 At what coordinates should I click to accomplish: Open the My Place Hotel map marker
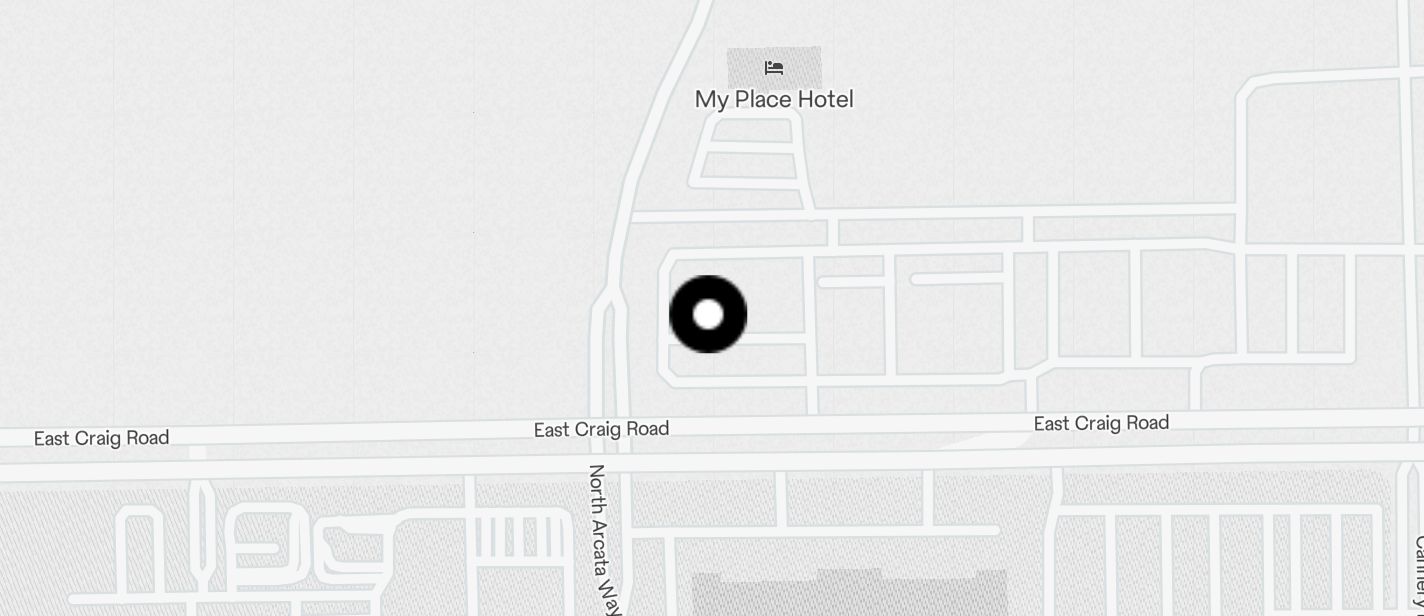(x=773, y=69)
